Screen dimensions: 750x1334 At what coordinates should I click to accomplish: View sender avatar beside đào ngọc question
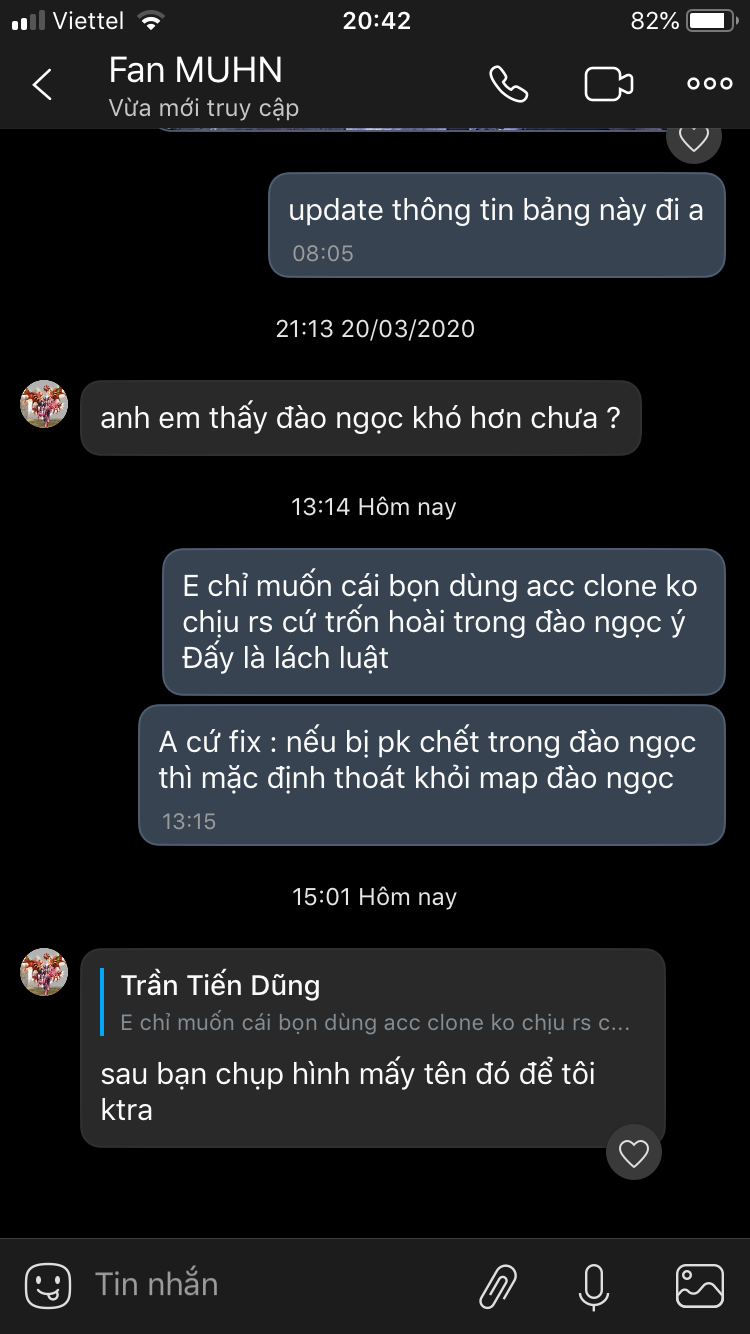pyautogui.click(x=44, y=405)
